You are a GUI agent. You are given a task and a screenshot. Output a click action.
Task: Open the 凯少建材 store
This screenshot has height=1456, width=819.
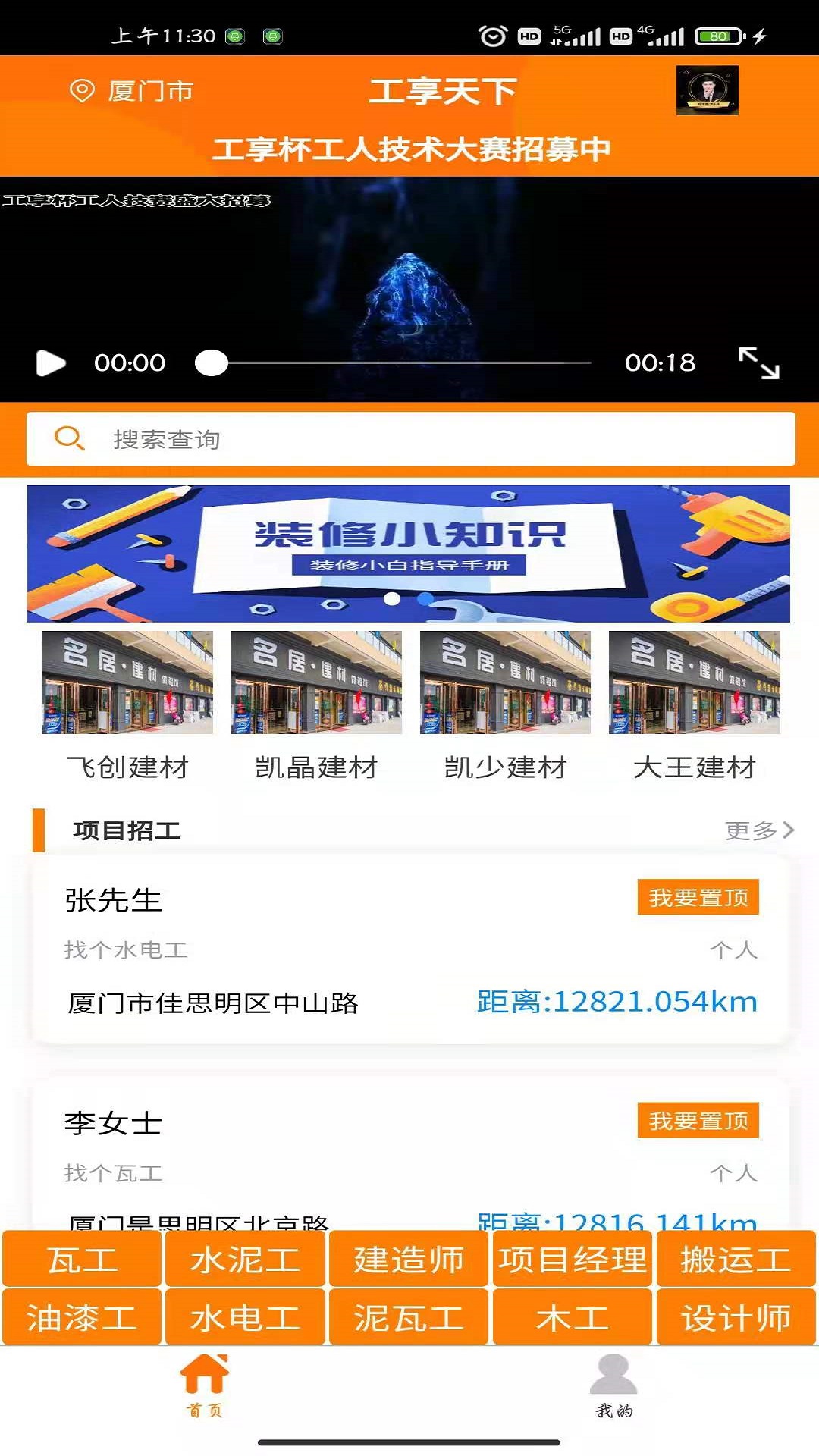[505, 705]
